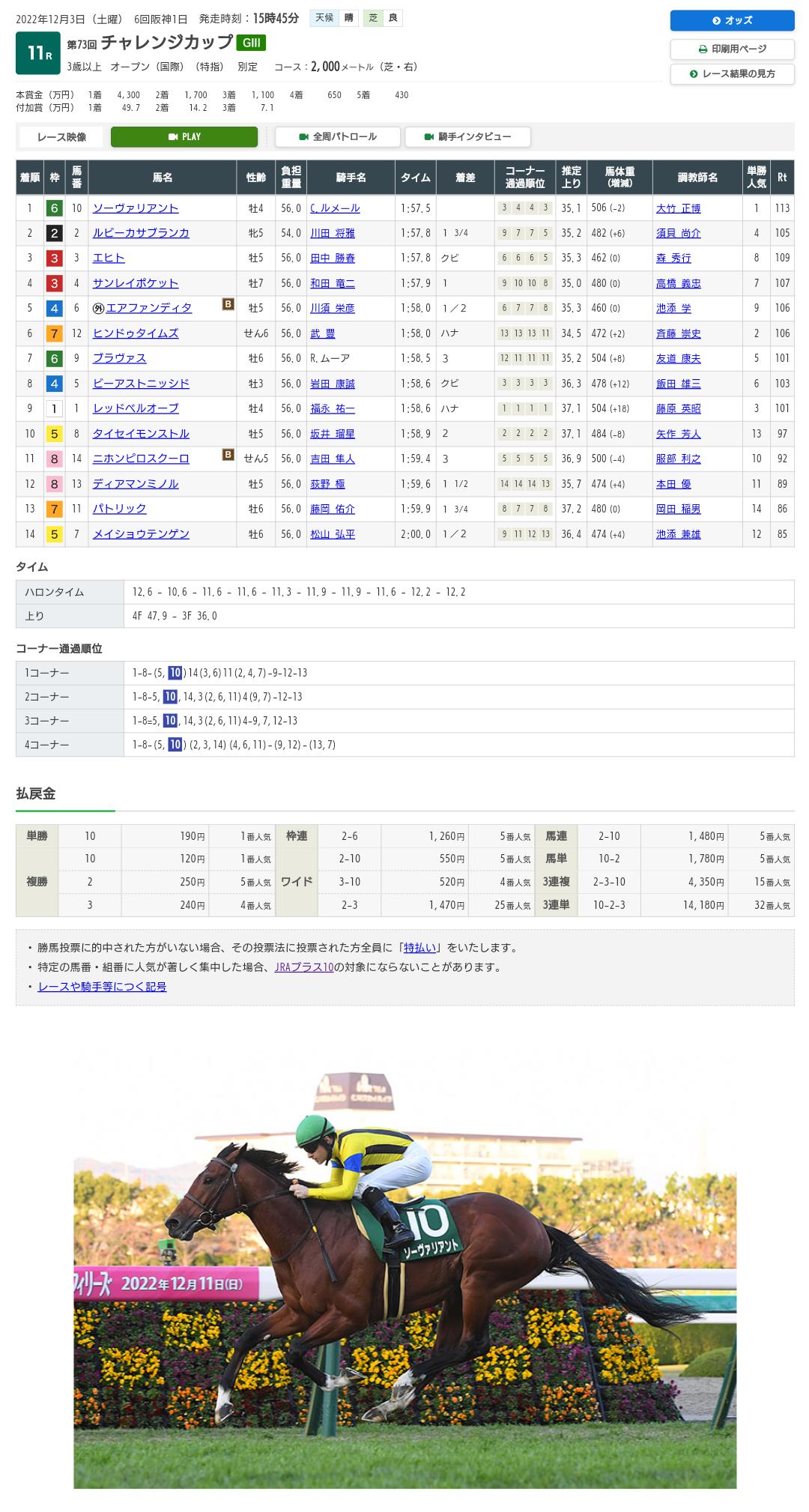Play the race video
The width and height of the screenshot is (809, 1512).
[184, 137]
